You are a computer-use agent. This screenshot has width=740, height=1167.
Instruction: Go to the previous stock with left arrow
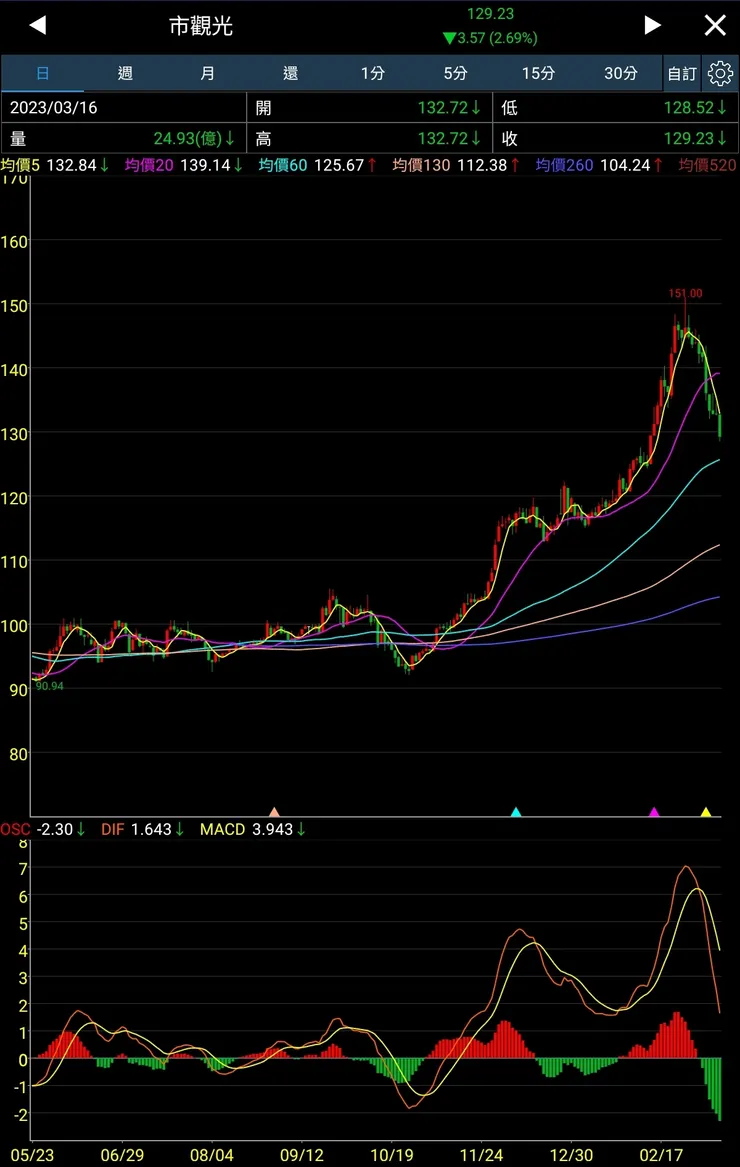point(38,26)
